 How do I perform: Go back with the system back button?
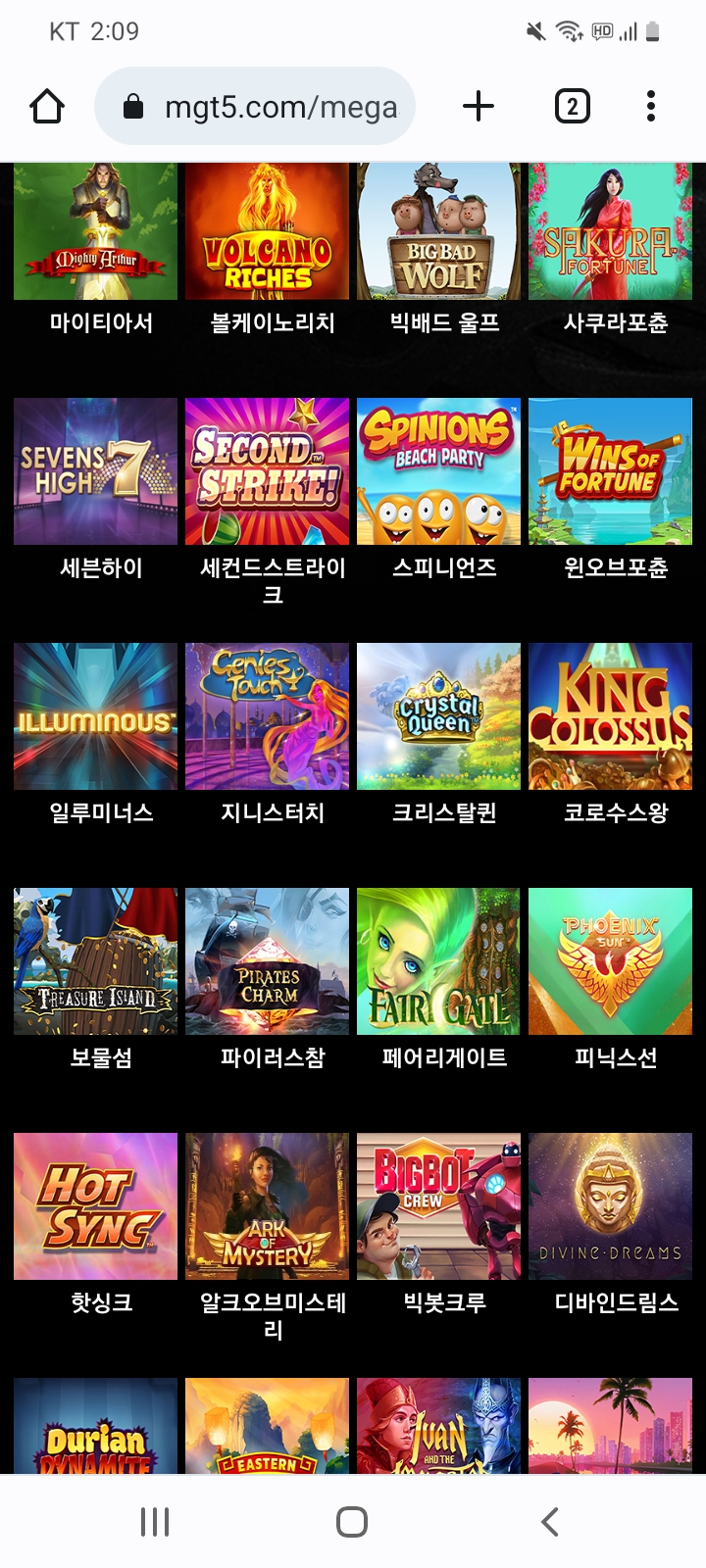(x=549, y=1522)
